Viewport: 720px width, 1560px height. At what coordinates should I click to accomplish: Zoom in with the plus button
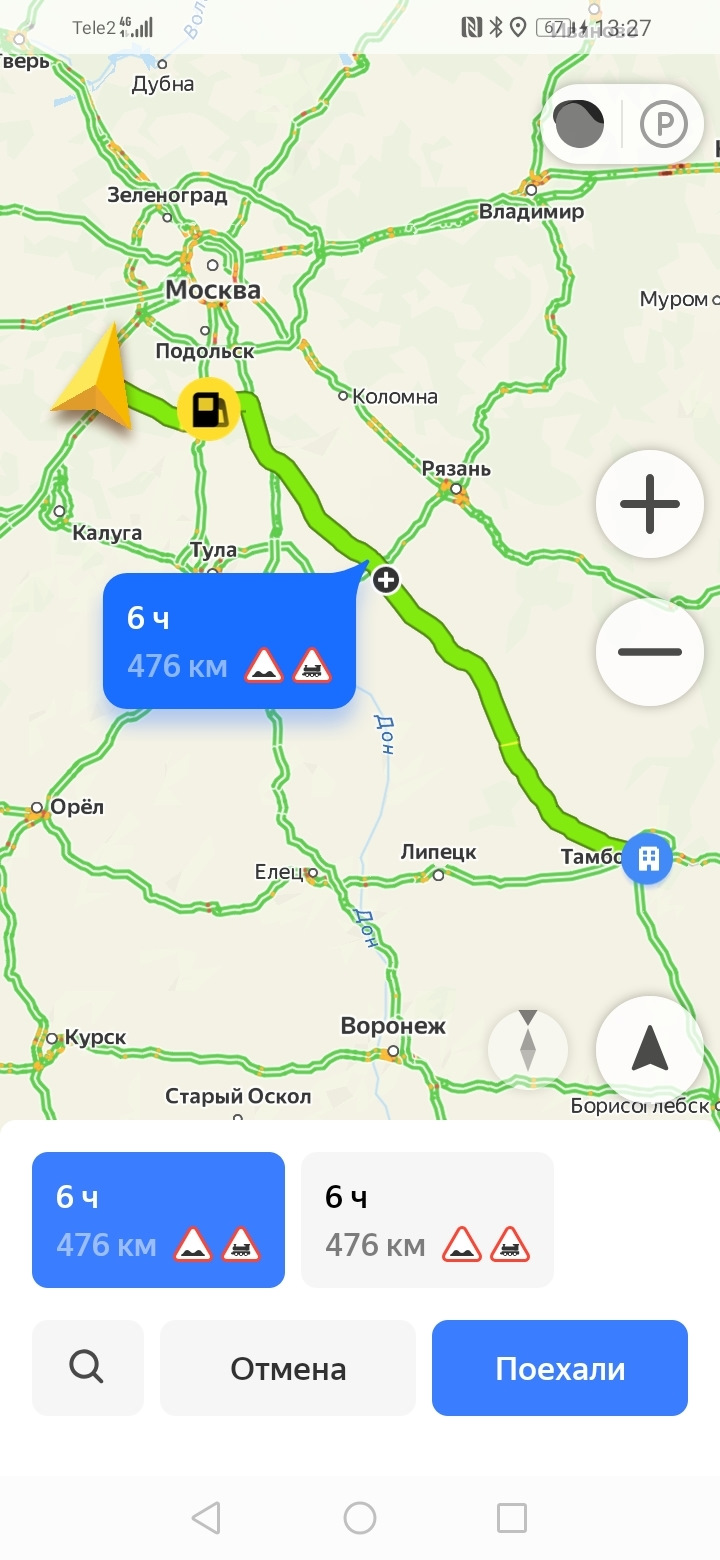(x=650, y=503)
